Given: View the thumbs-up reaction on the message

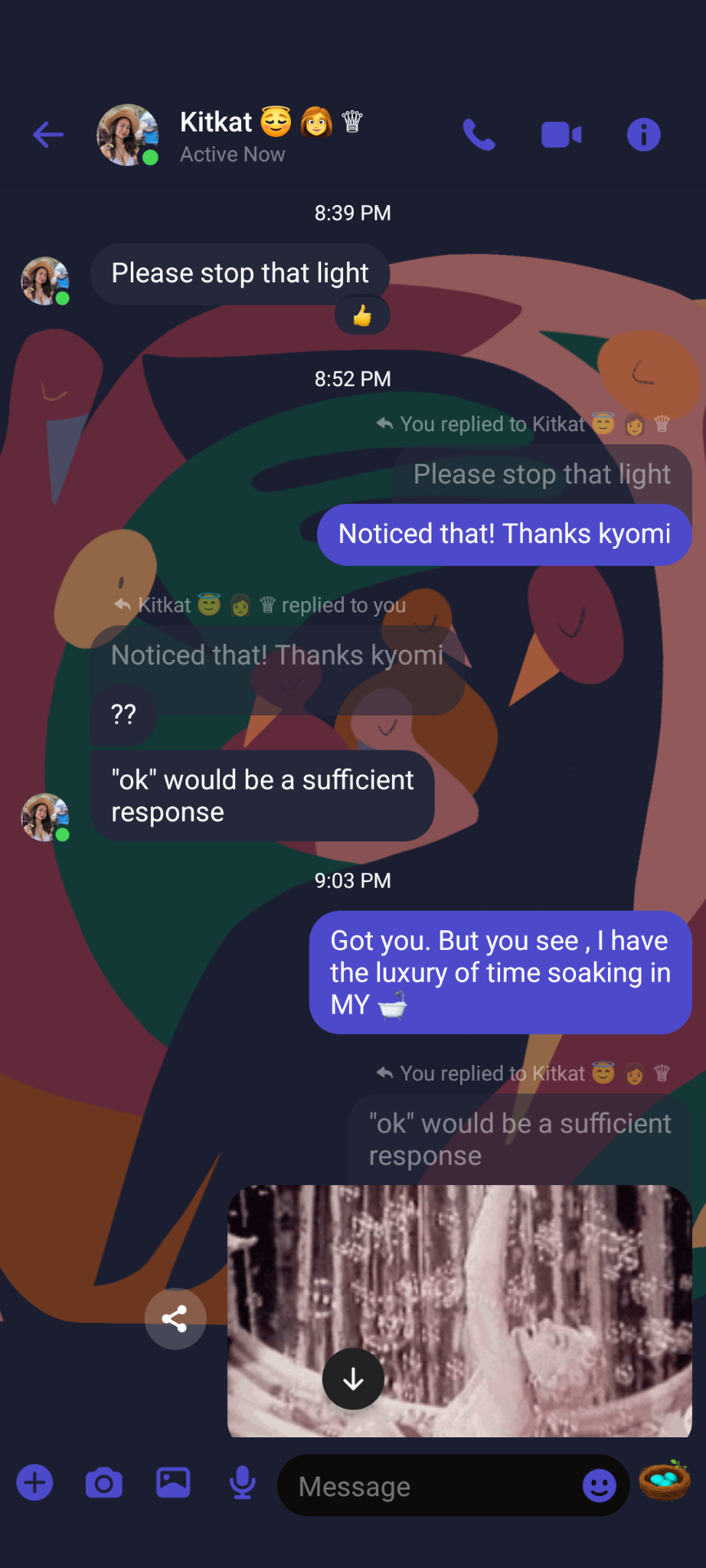Looking at the screenshot, I should pyautogui.click(x=362, y=316).
